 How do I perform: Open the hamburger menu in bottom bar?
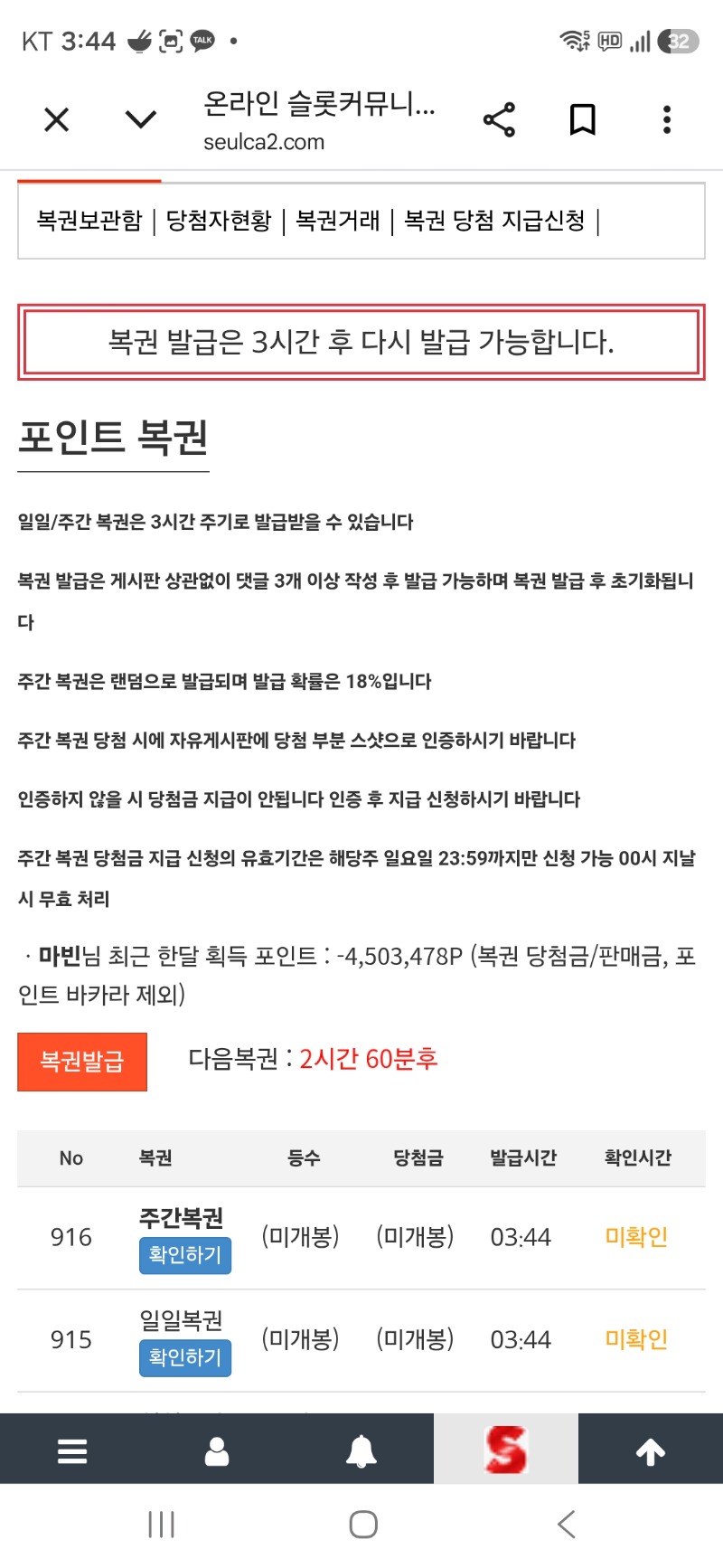pyautogui.click(x=72, y=1450)
